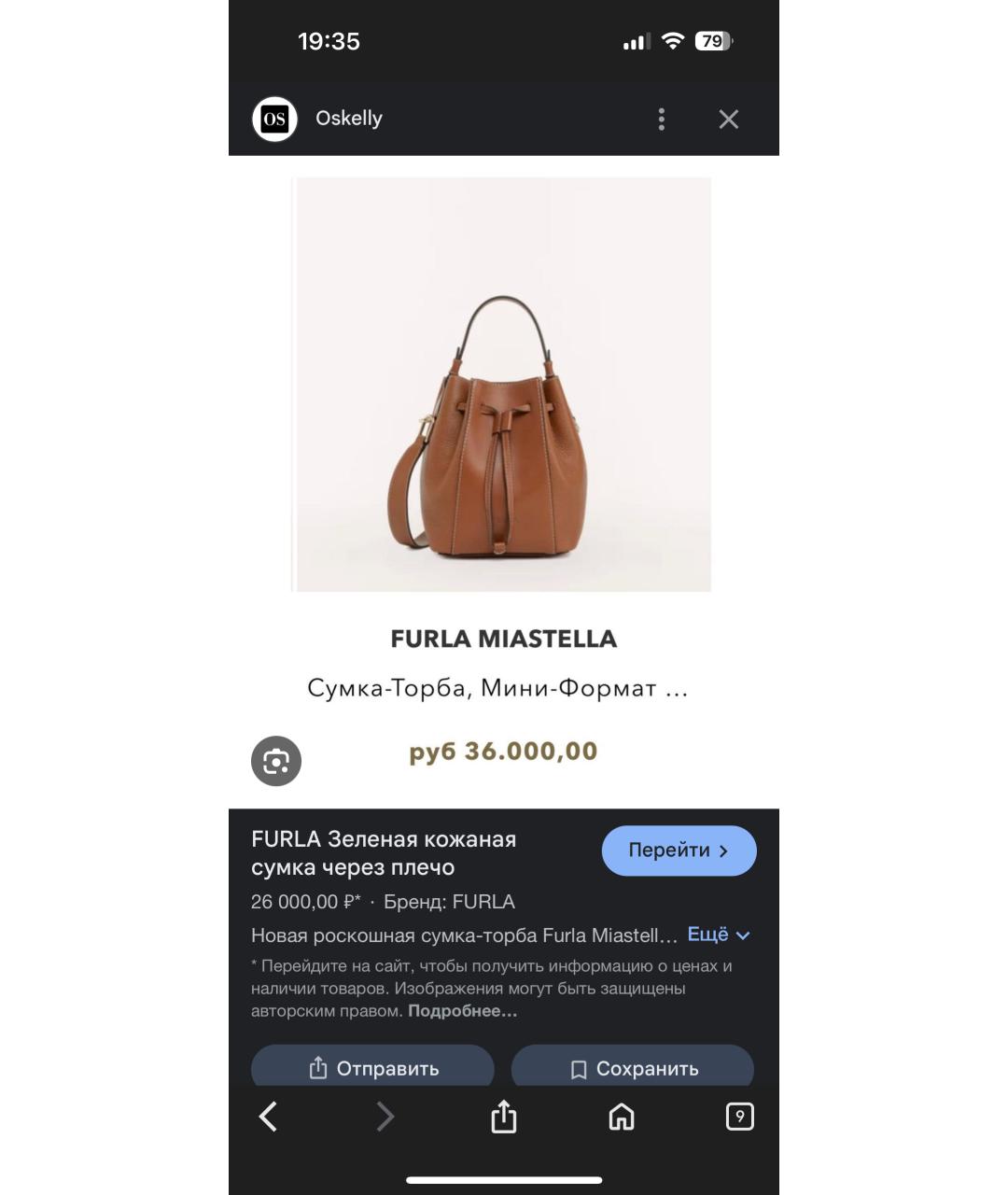
Task: Open the Oskelly source header
Action: click(x=347, y=119)
